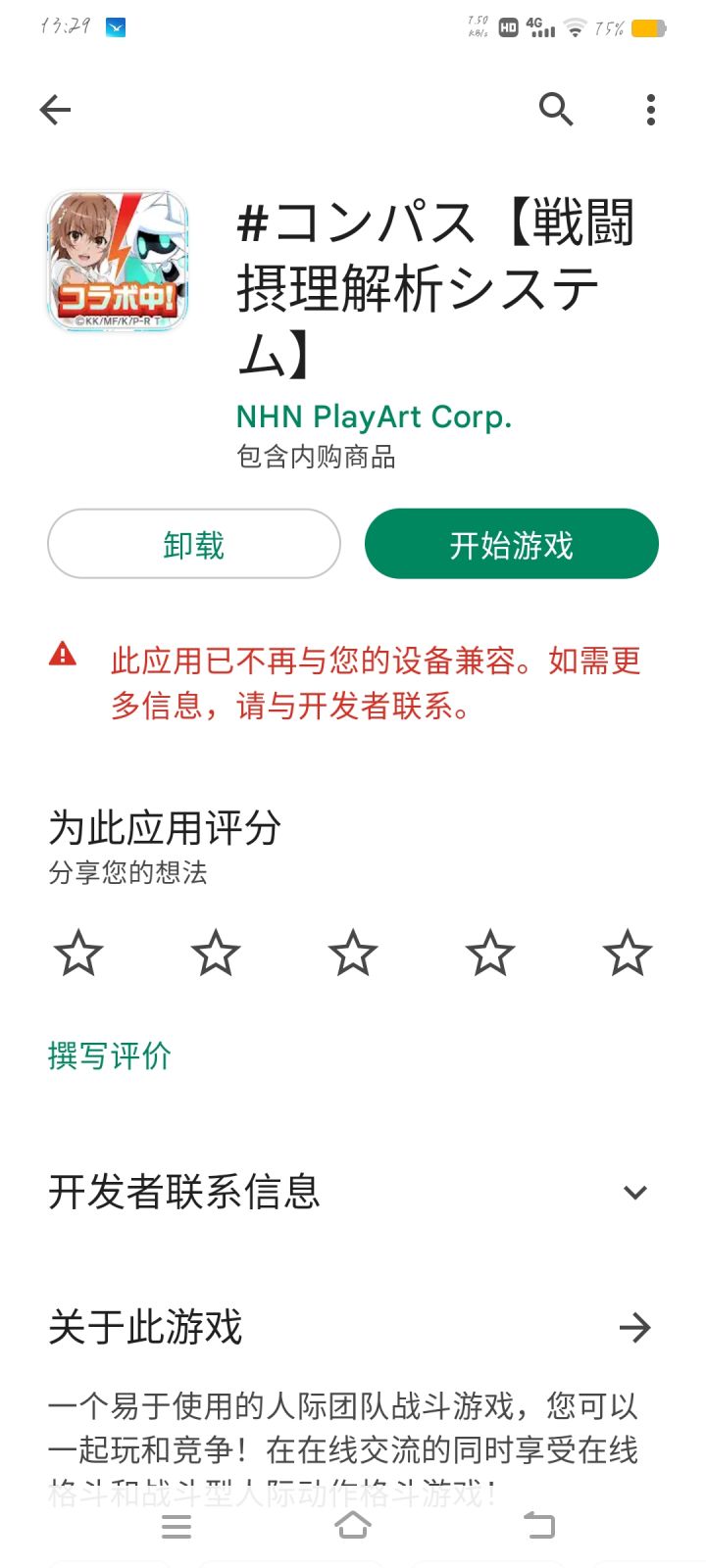Expand 开发者联系信息 section

[635, 1192]
